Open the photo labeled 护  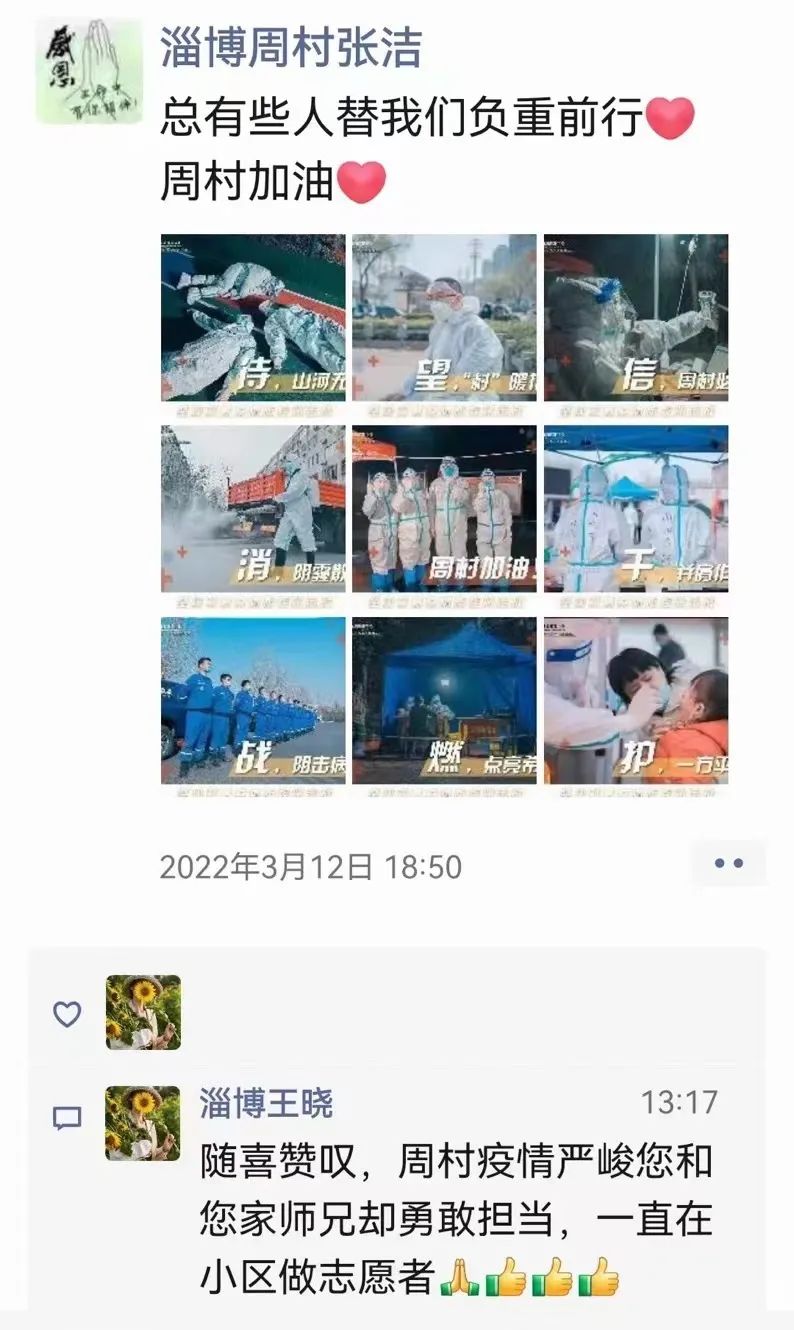click(x=636, y=700)
